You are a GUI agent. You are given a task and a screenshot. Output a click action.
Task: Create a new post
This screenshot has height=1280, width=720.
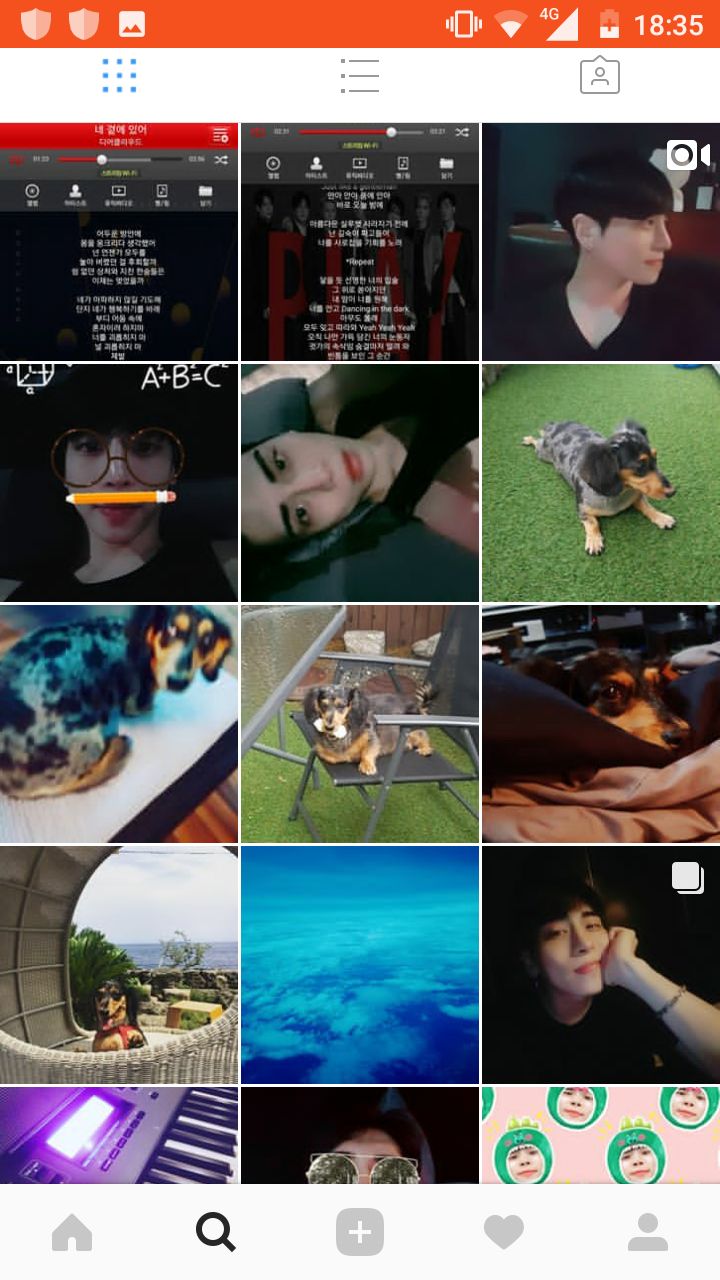(x=360, y=1232)
